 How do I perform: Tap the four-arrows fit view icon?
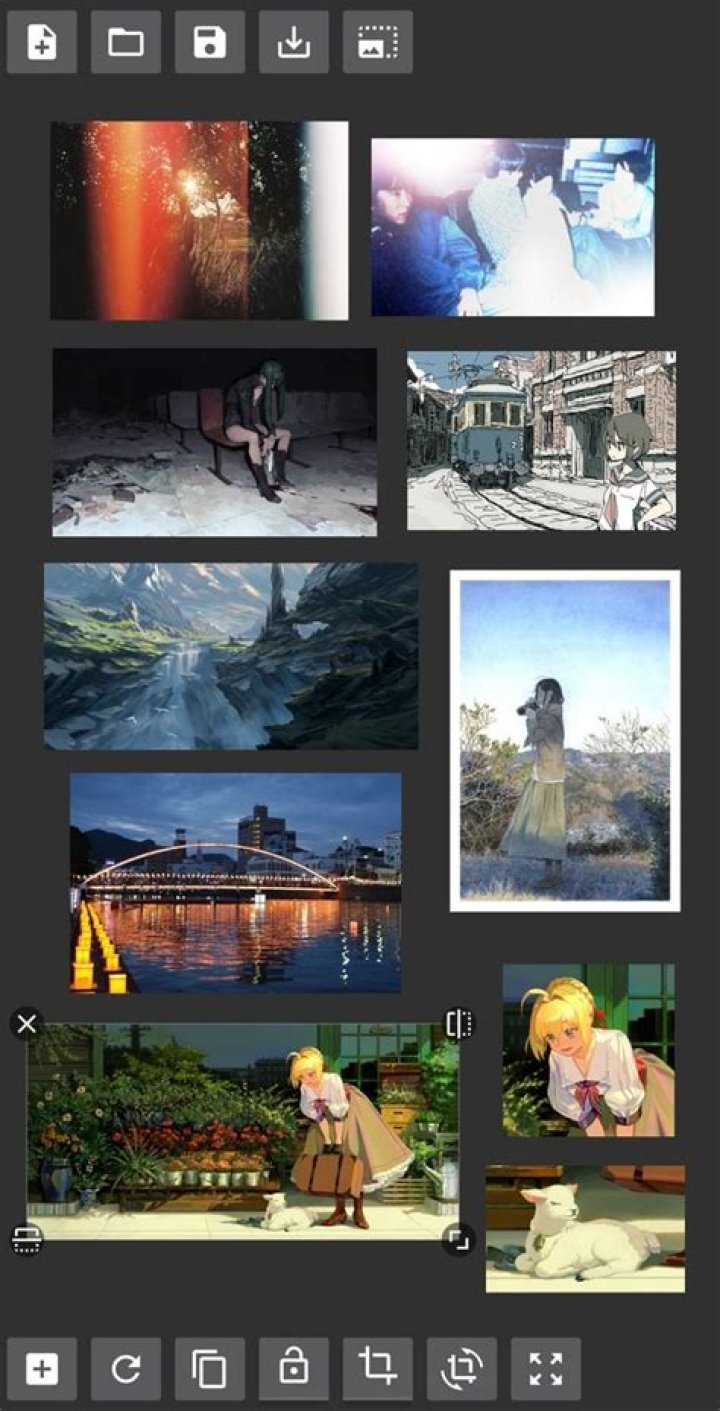(x=546, y=1369)
